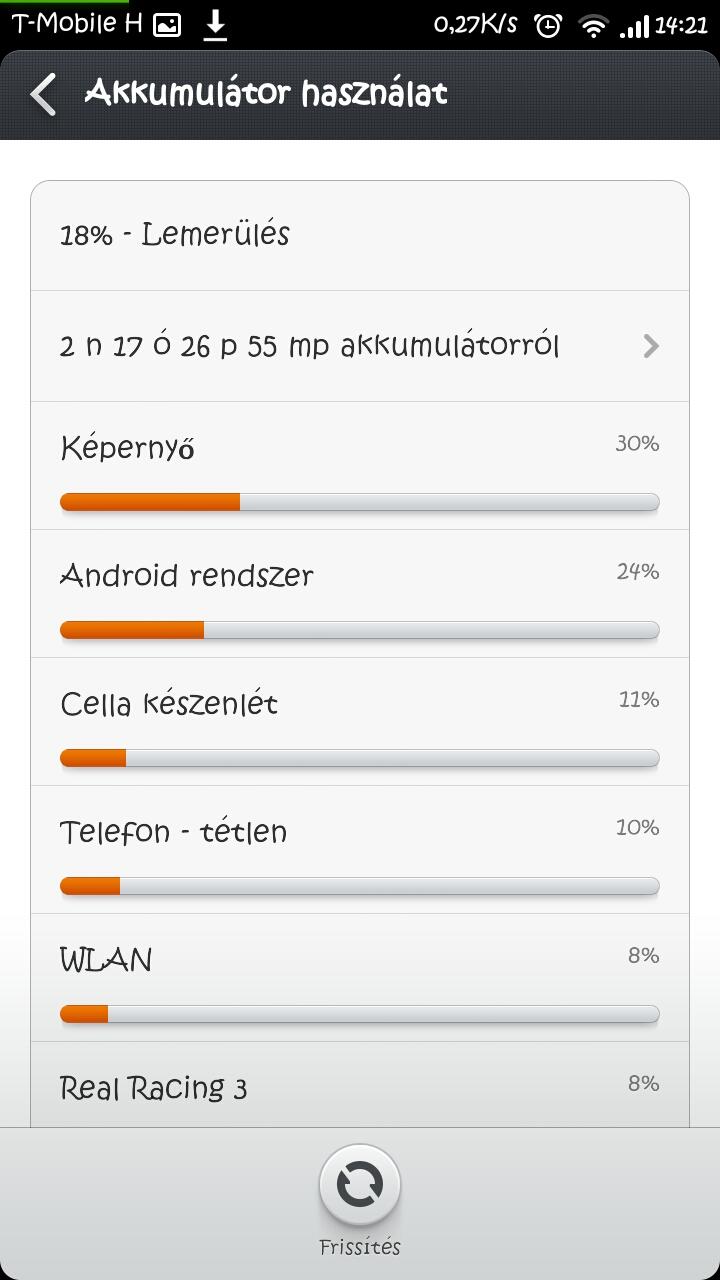Go back from Akkumulátor használat

(x=43, y=94)
